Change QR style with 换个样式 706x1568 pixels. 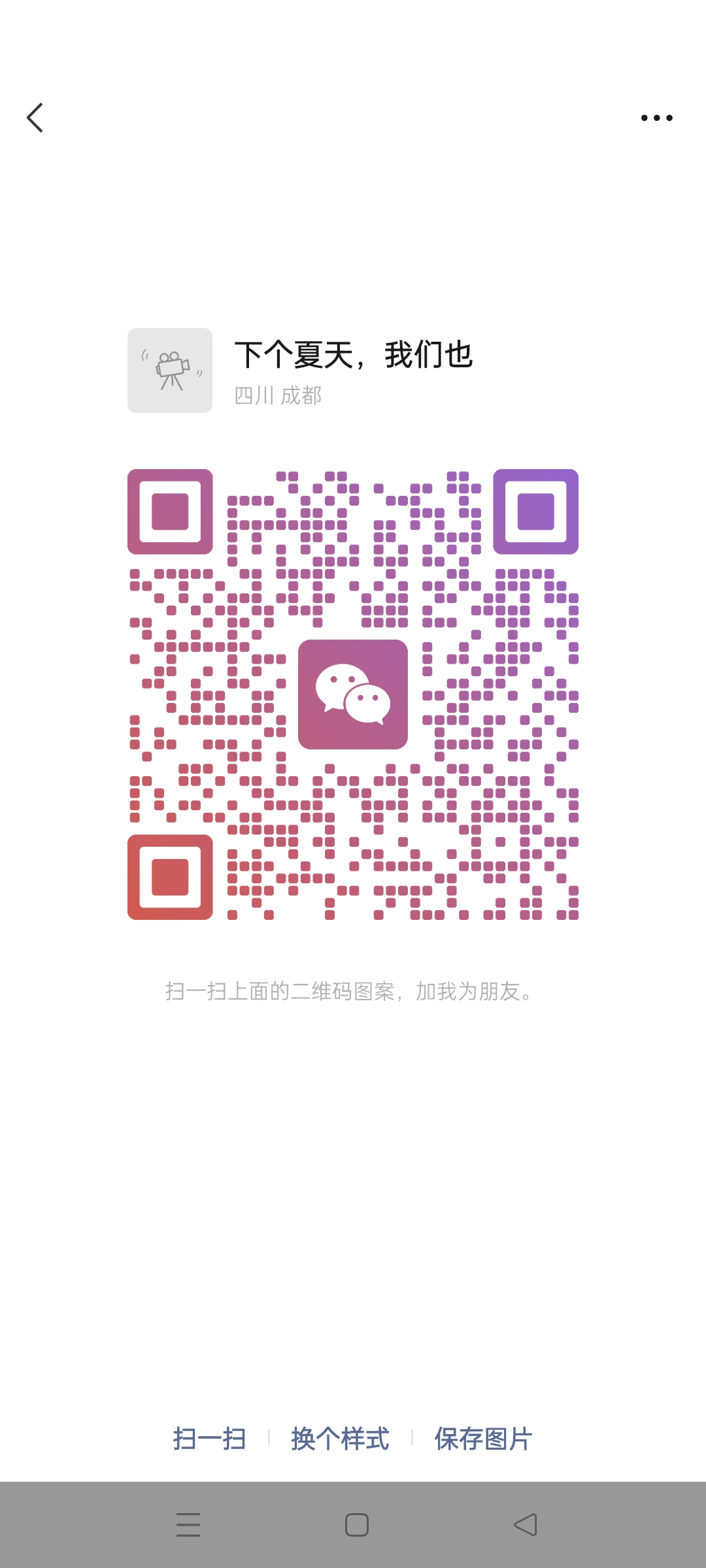point(340,1439)
